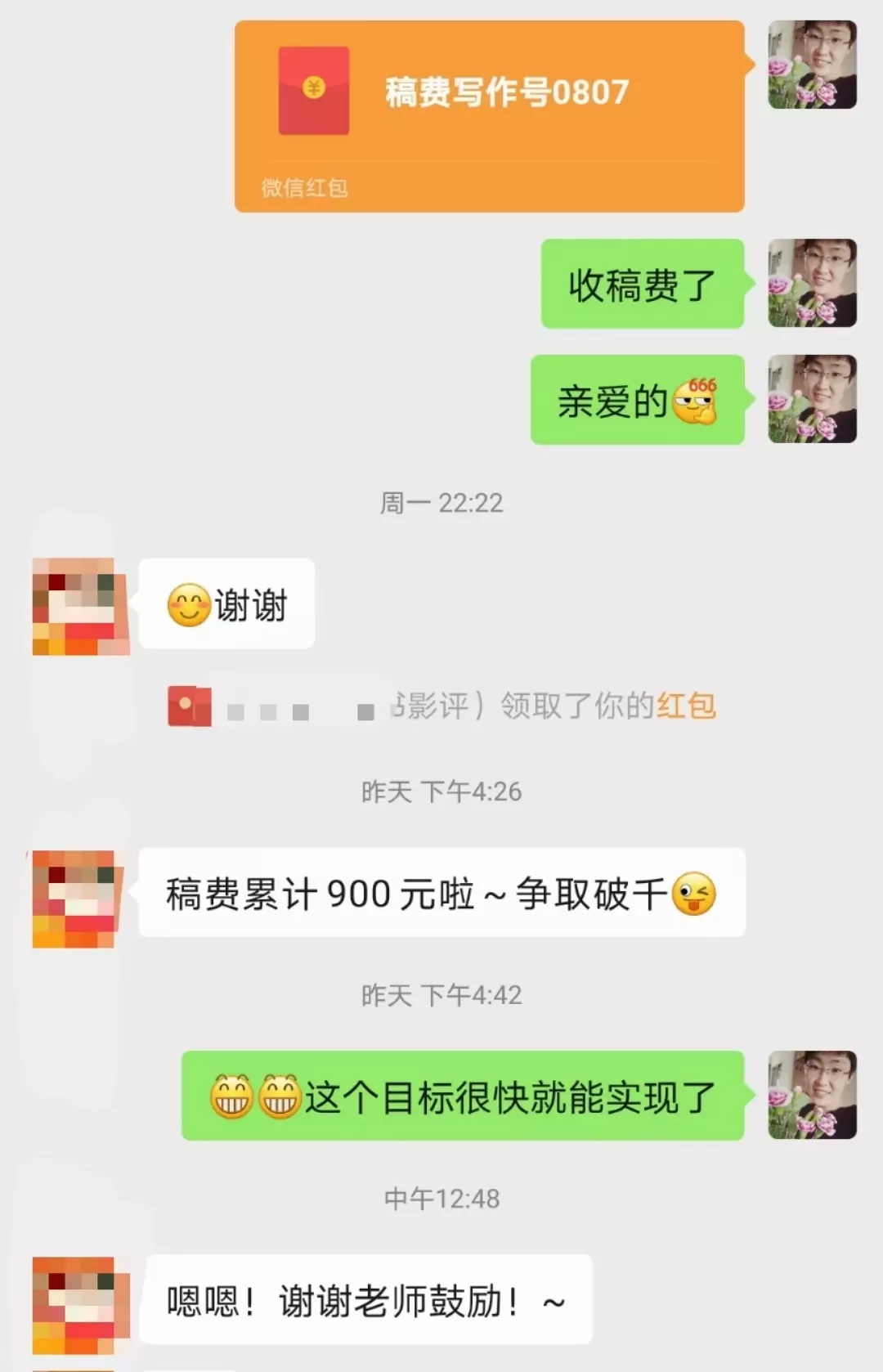Image resolution: width=883 pixels, height=1372 pixels.
Task: Click the avatar next to 嗯嗯 message
Action: (78, 1302)
